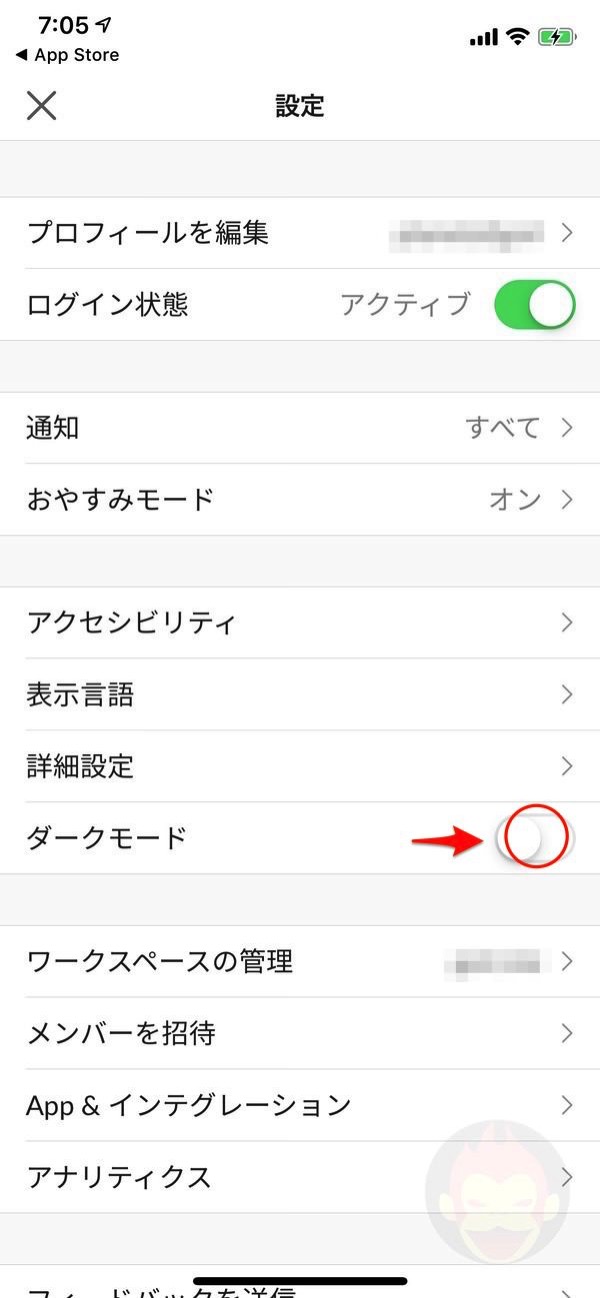The width and height of the screenshot is (600, 1298).
Task: Open 表示言語 options
Action: (x=300, y=694)
